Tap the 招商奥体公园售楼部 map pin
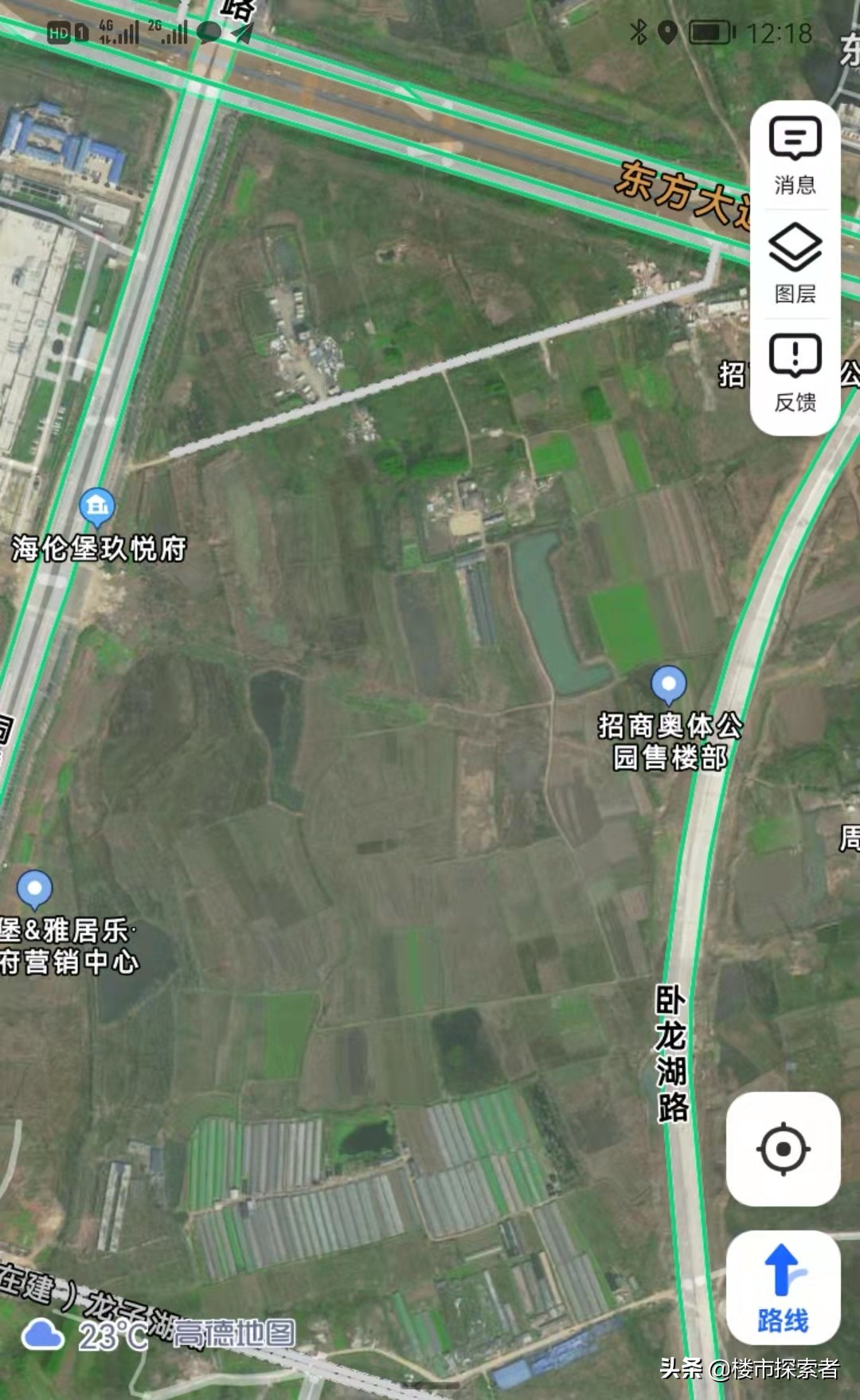This screenshot has width=860, height=1400. tap(667, 682)
